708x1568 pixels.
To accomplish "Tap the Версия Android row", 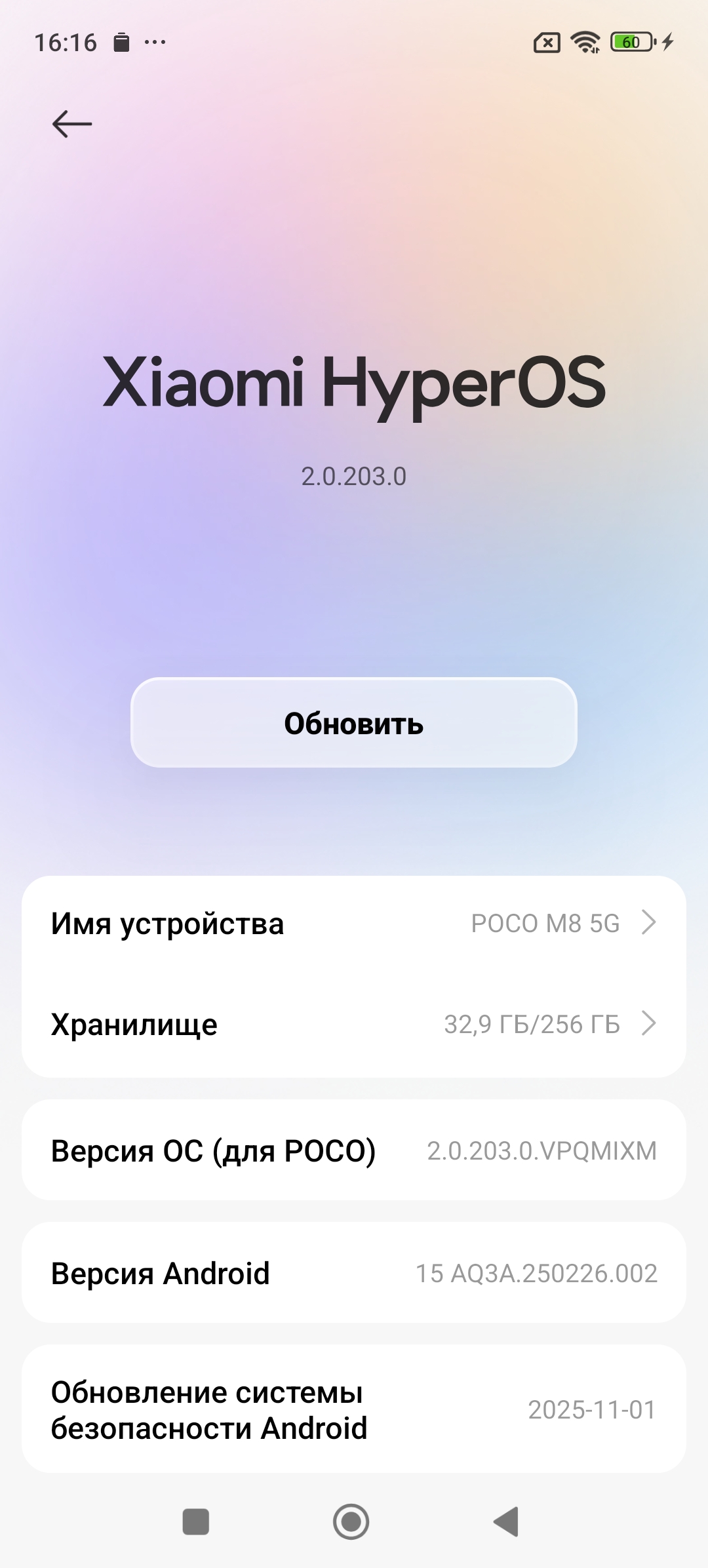I will pyautogui.click(x=354, y=1273).
